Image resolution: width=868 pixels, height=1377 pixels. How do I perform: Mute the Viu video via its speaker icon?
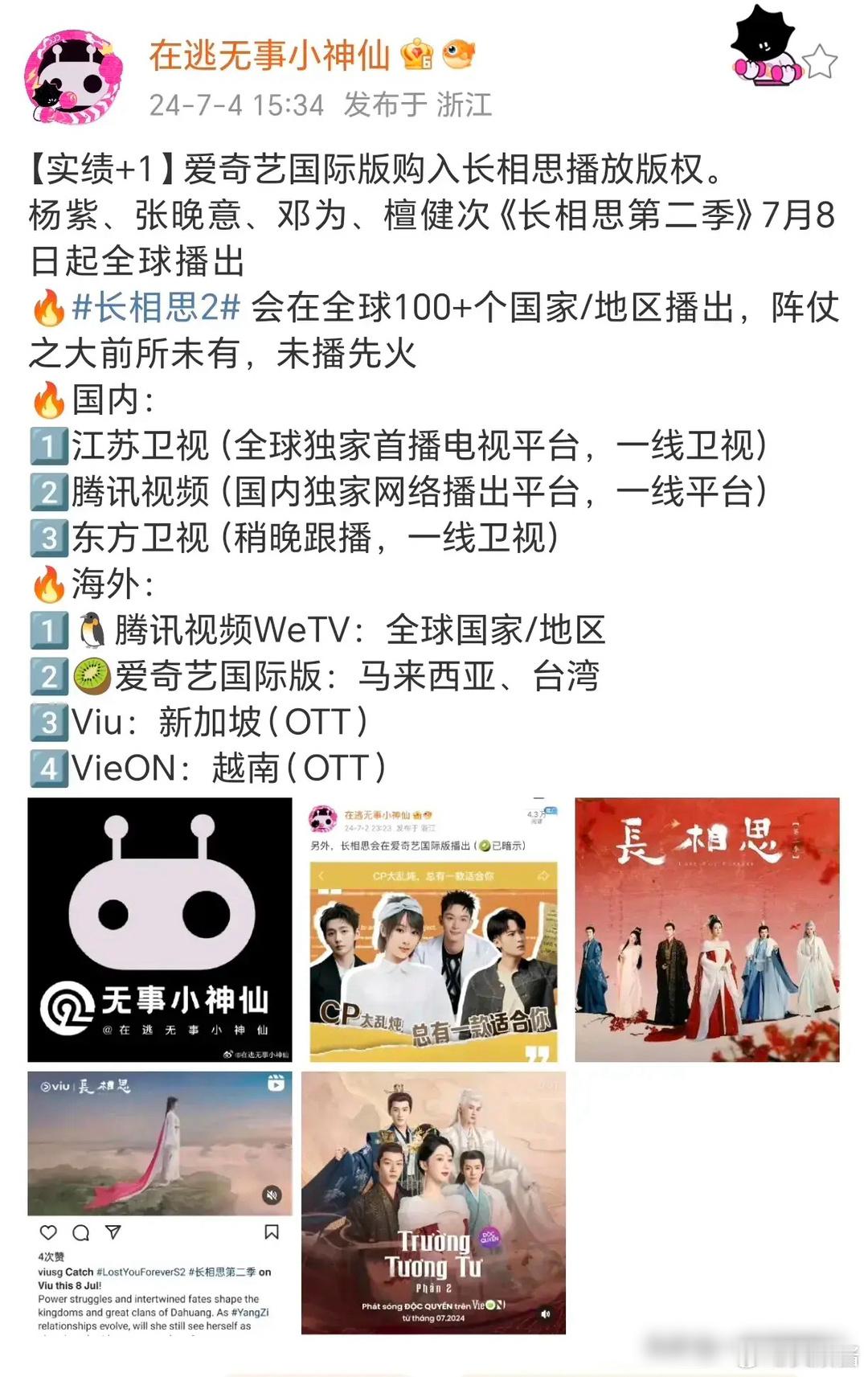(x=271, y=1195)
